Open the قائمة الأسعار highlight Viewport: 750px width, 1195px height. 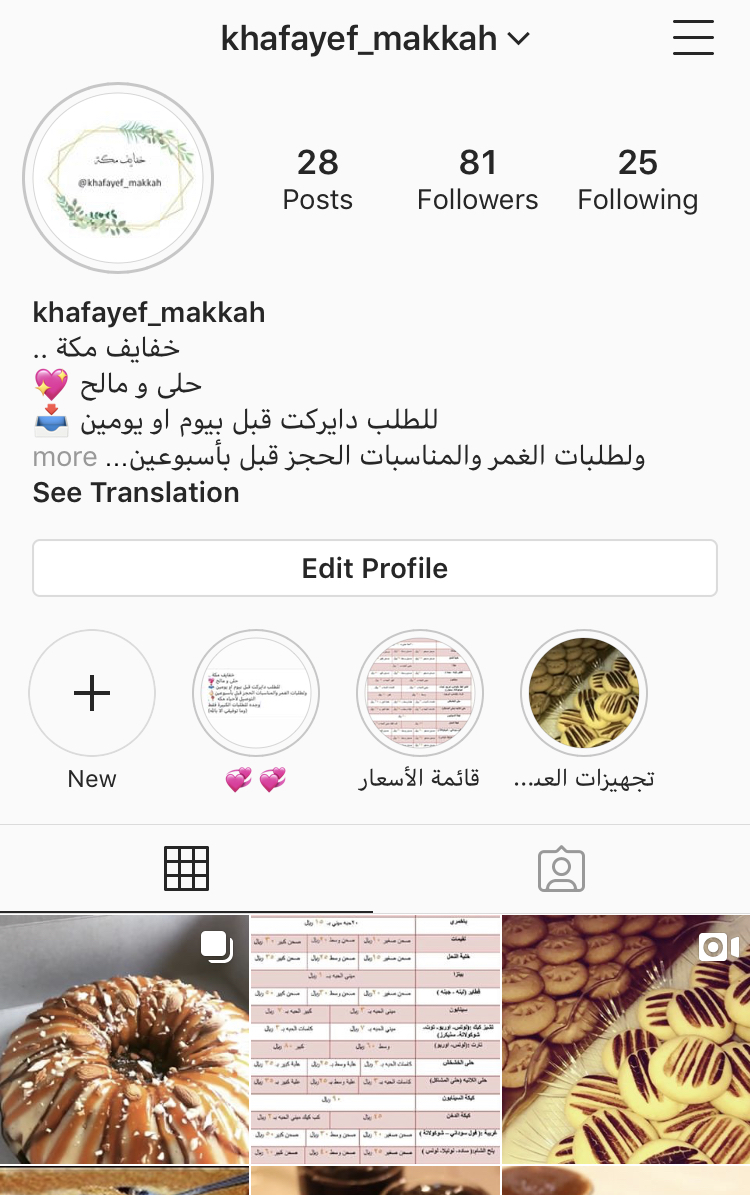420,693
